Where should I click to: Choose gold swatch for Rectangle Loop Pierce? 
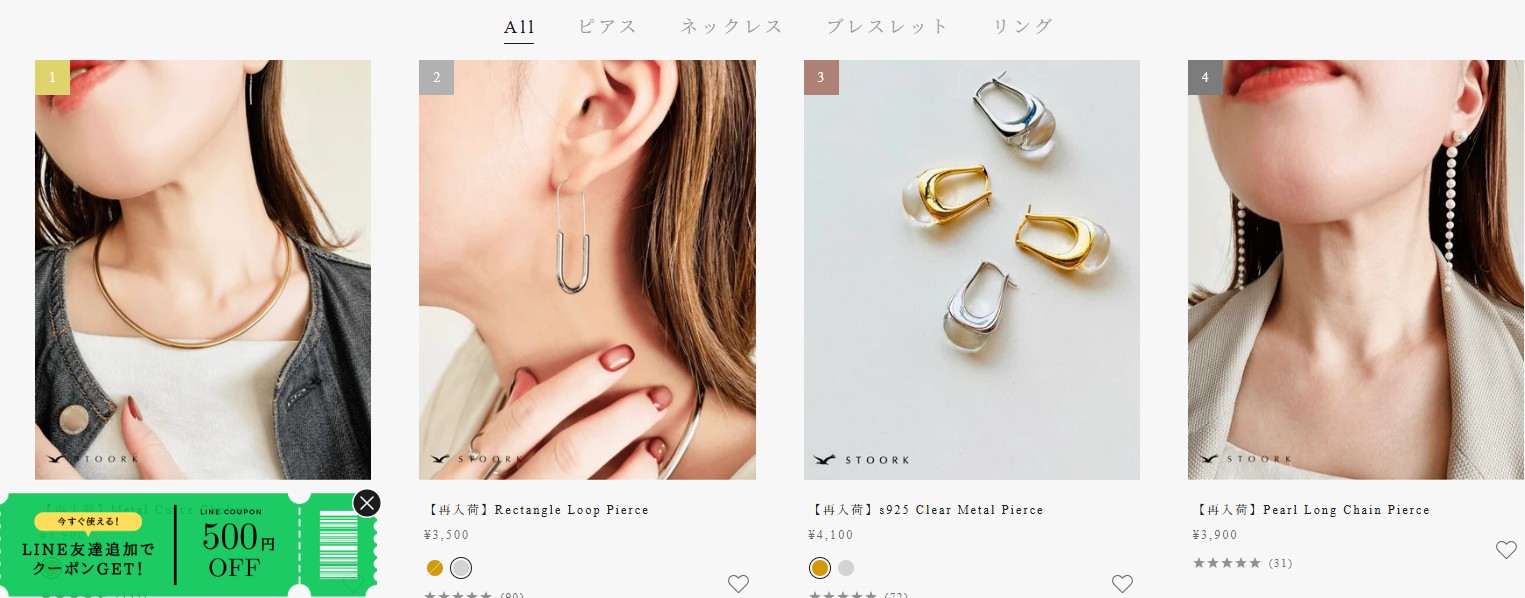pos(435,568)
